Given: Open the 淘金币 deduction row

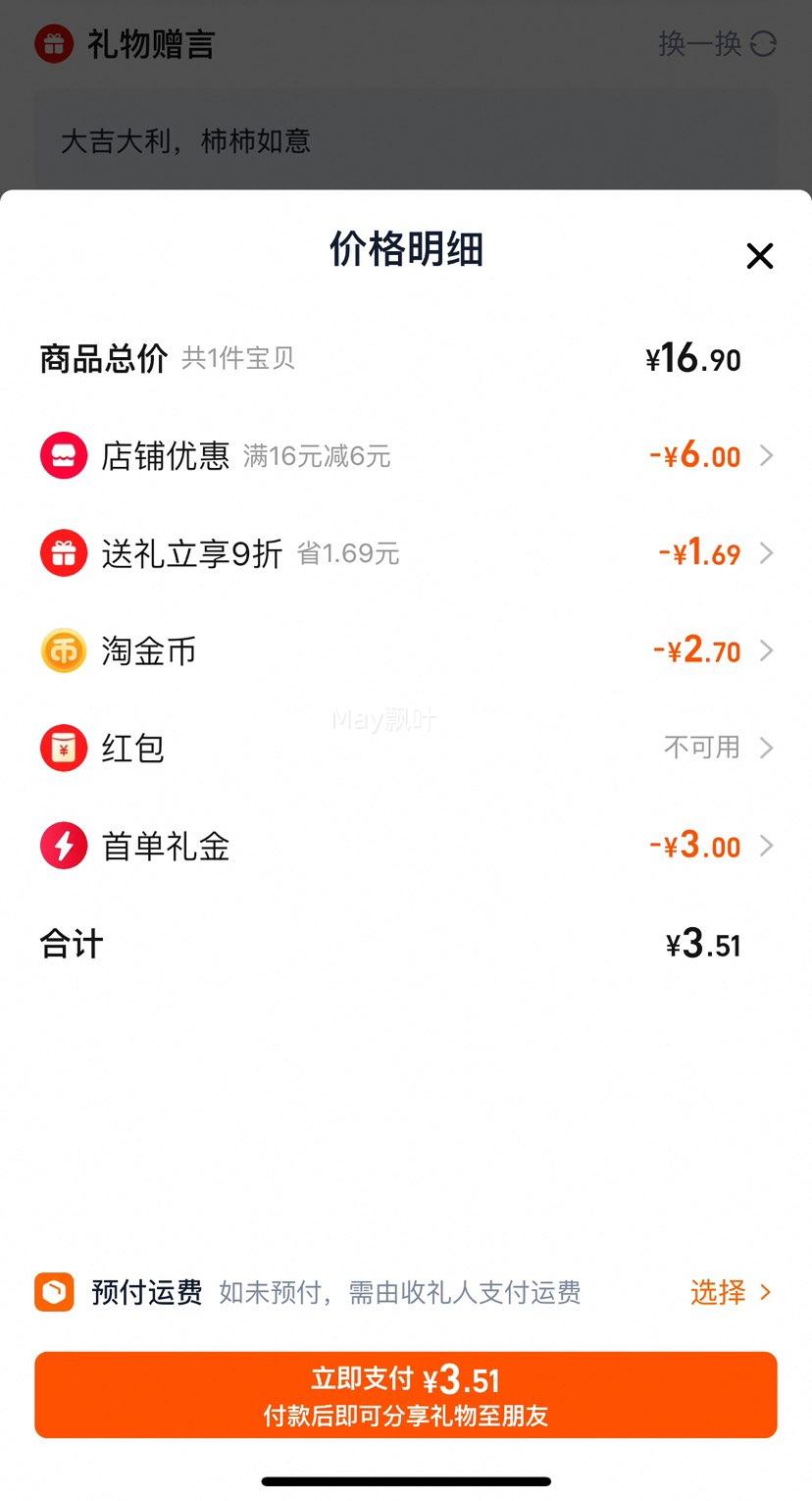Looking at the screenshot, I should (x=406, y=651).
